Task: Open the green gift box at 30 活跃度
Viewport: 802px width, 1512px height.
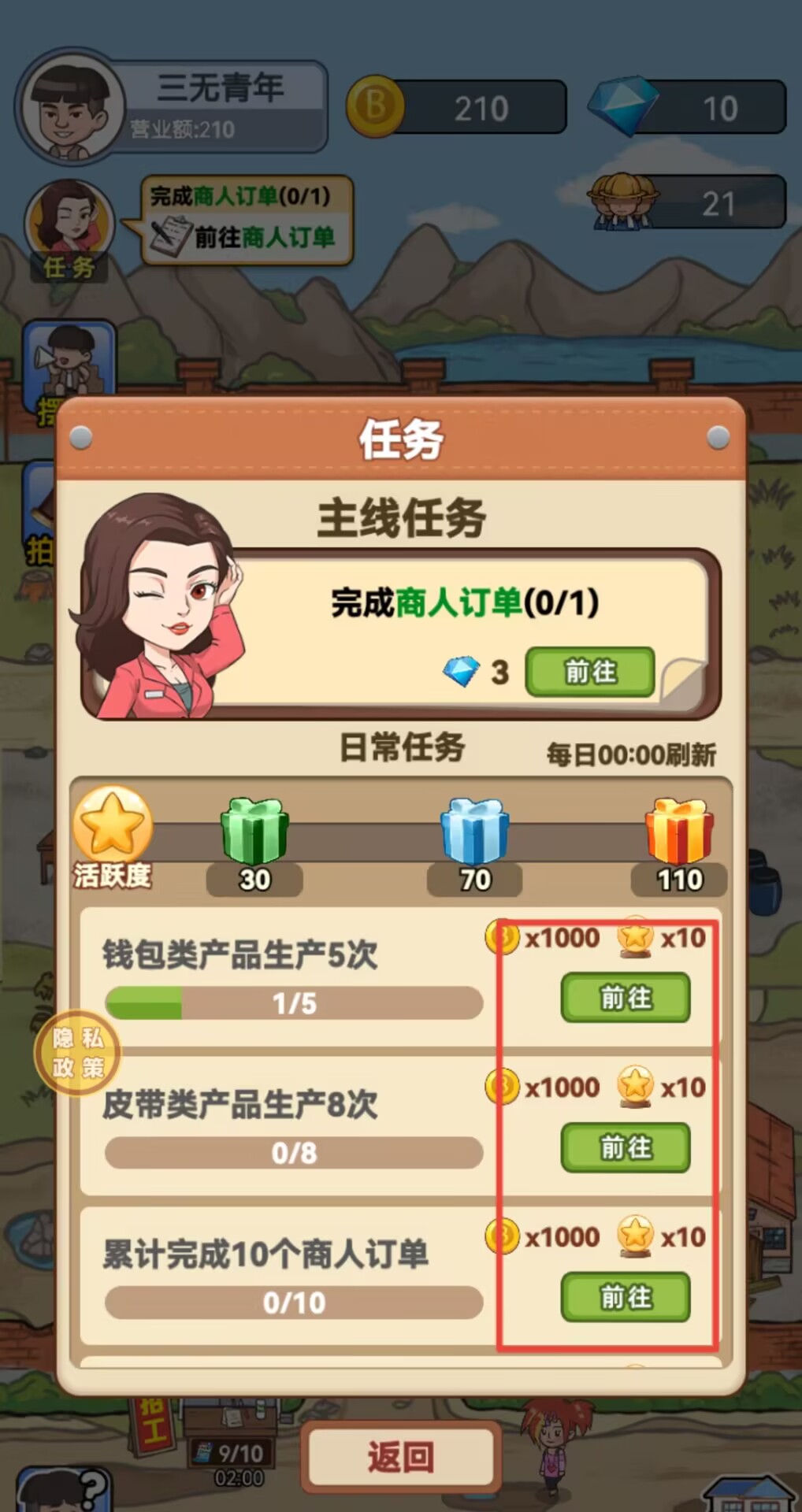Action: (x=254, y=832)
